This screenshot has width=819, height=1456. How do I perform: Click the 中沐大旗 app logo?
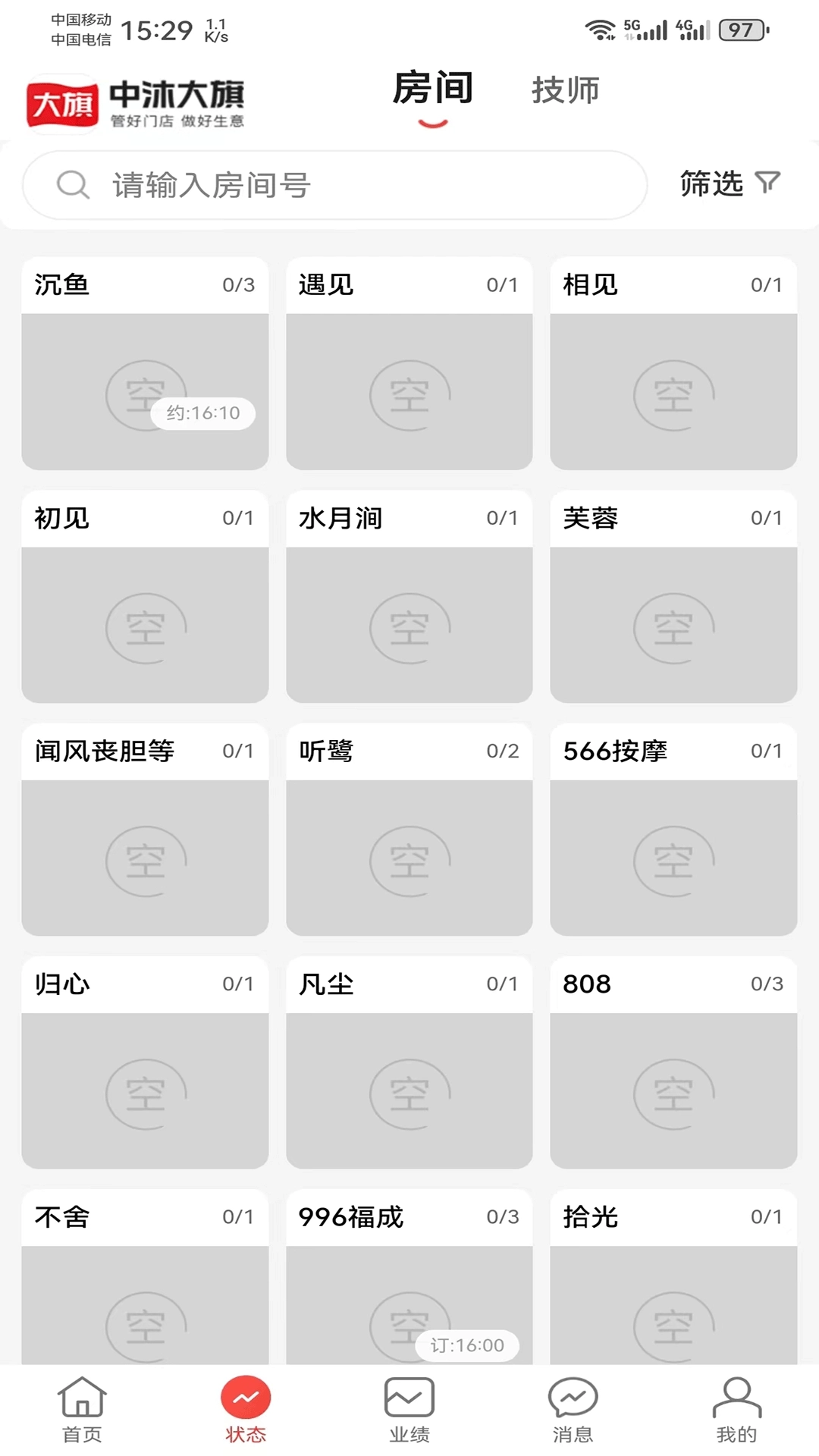(x=140, y=100)
